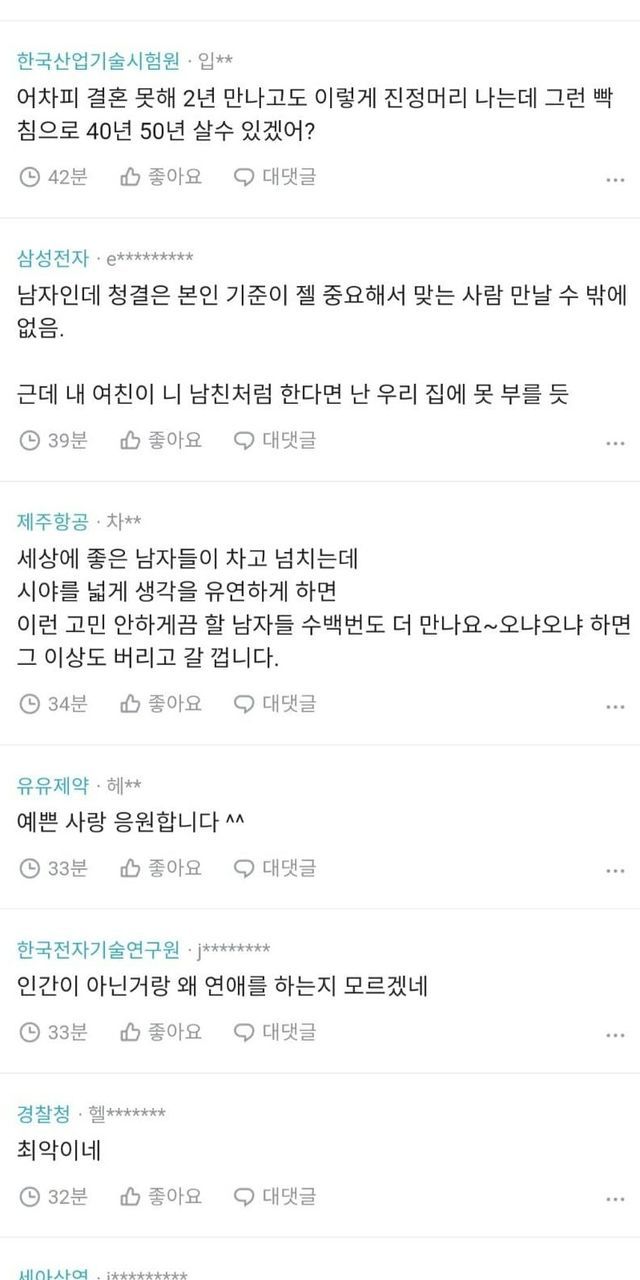Screen dimensions: 640x1280
Task: Open more options for the 한국산업기술시험원 comment
Action: 615,180
